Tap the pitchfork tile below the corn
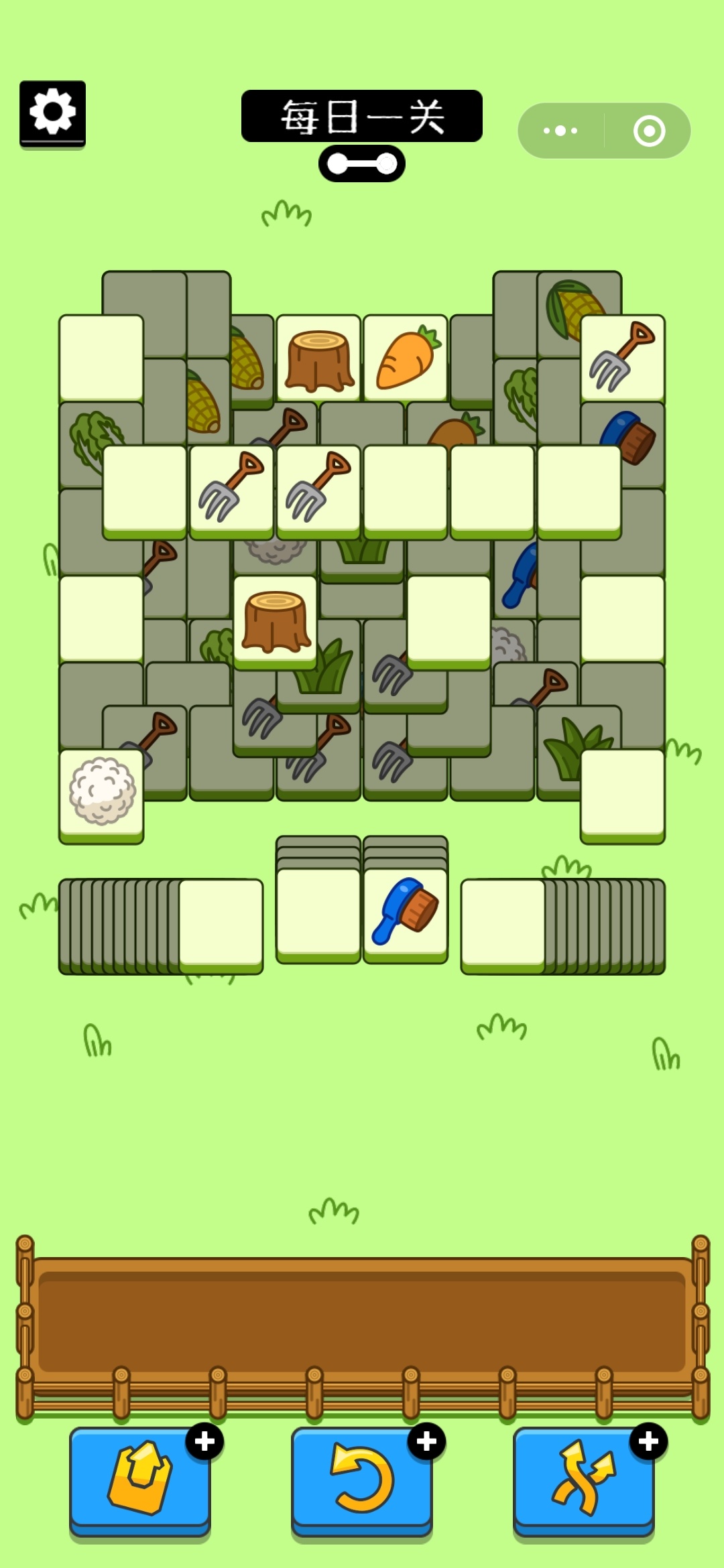Screen dimensions: 724x1568 (x=622, y=358)
